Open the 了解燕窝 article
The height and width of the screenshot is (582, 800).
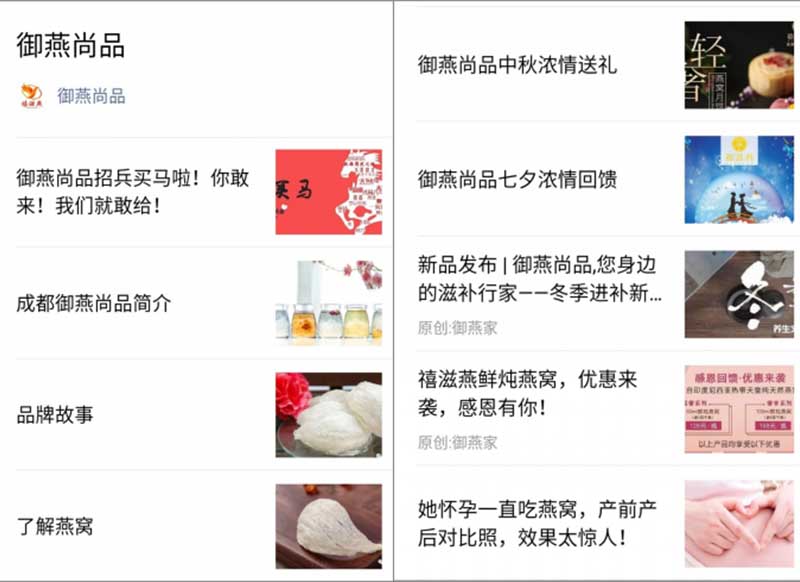[x=55, y=525]
